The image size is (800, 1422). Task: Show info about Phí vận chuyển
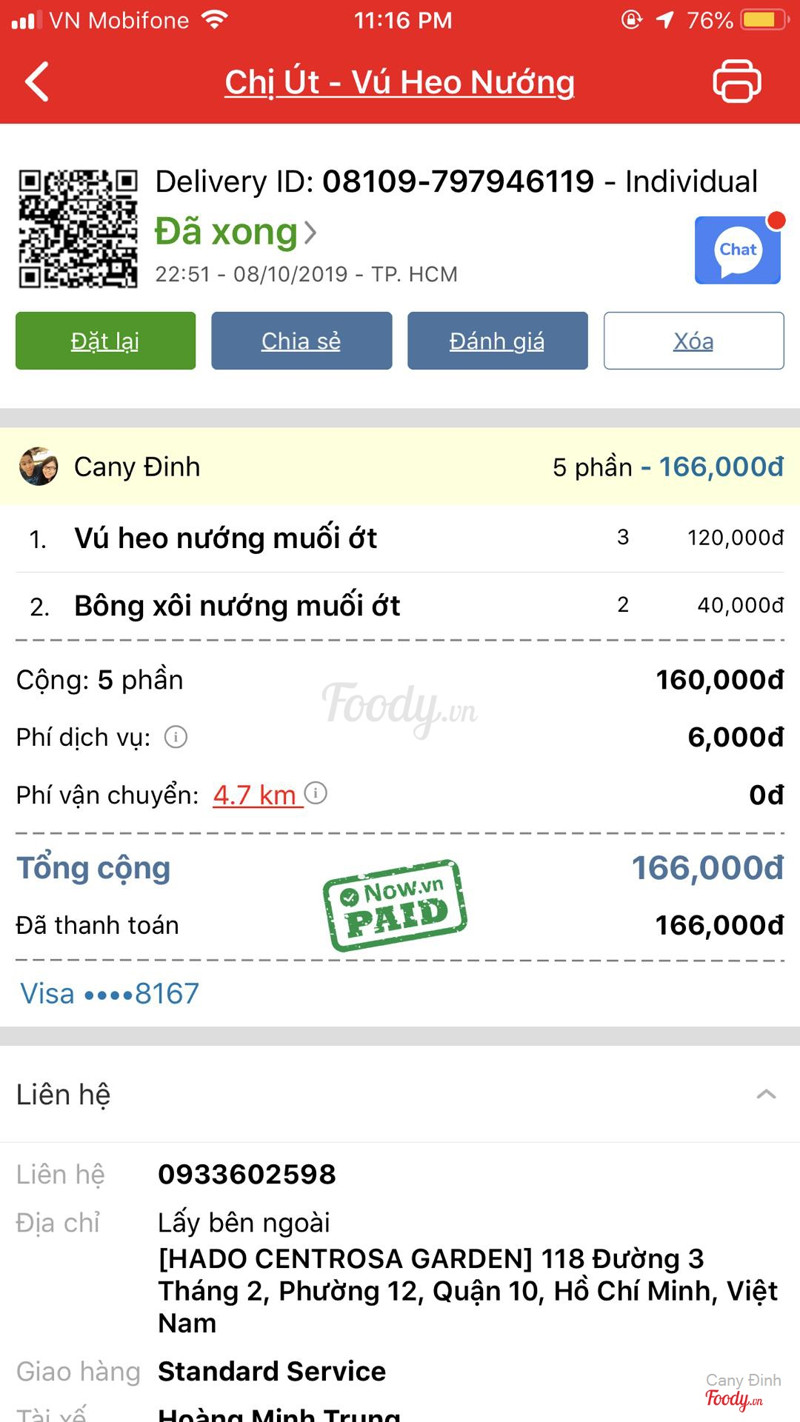(x=316, y=794)
